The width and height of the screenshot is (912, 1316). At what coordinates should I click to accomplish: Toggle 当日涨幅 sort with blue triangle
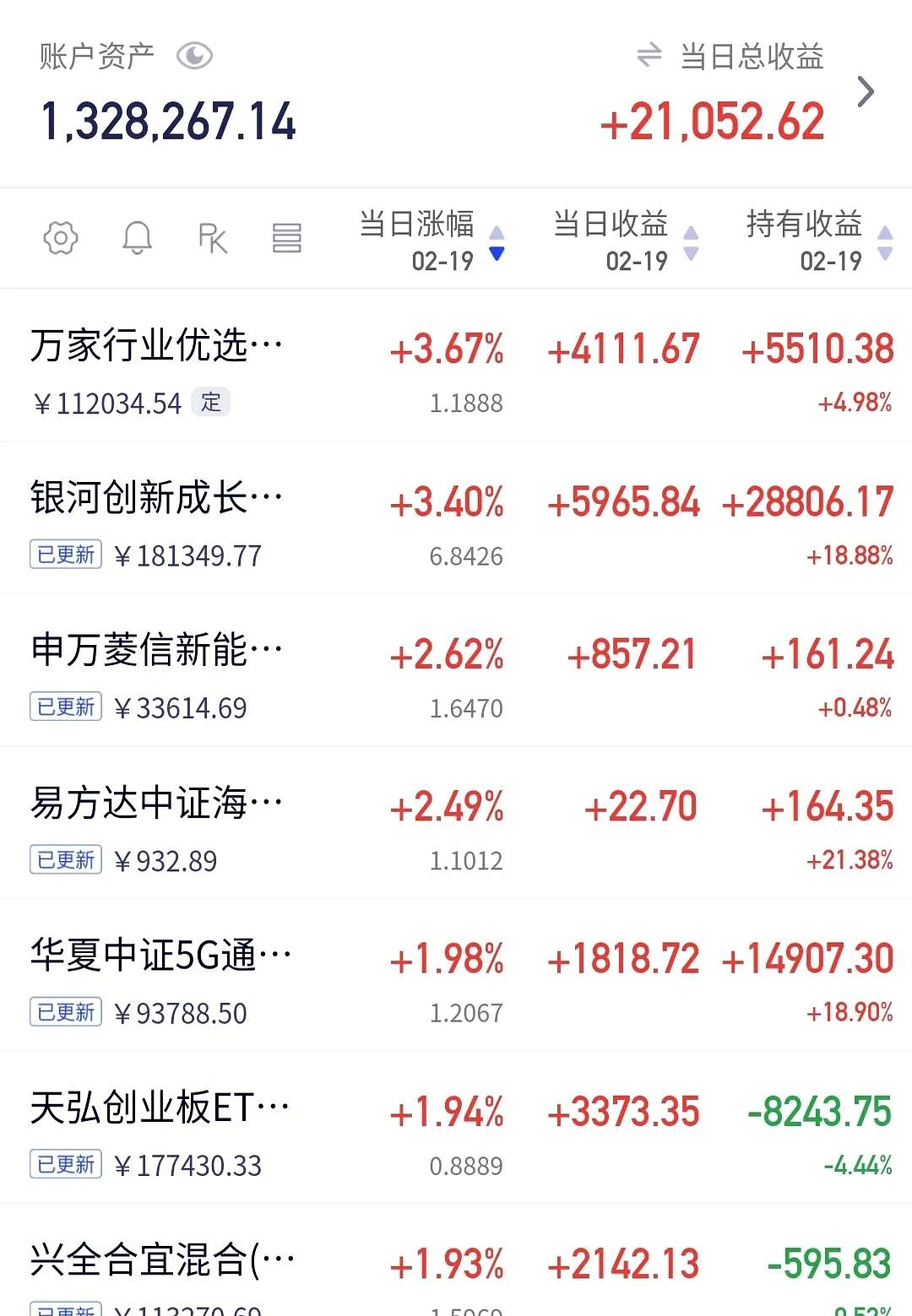(x=495, y=252)
